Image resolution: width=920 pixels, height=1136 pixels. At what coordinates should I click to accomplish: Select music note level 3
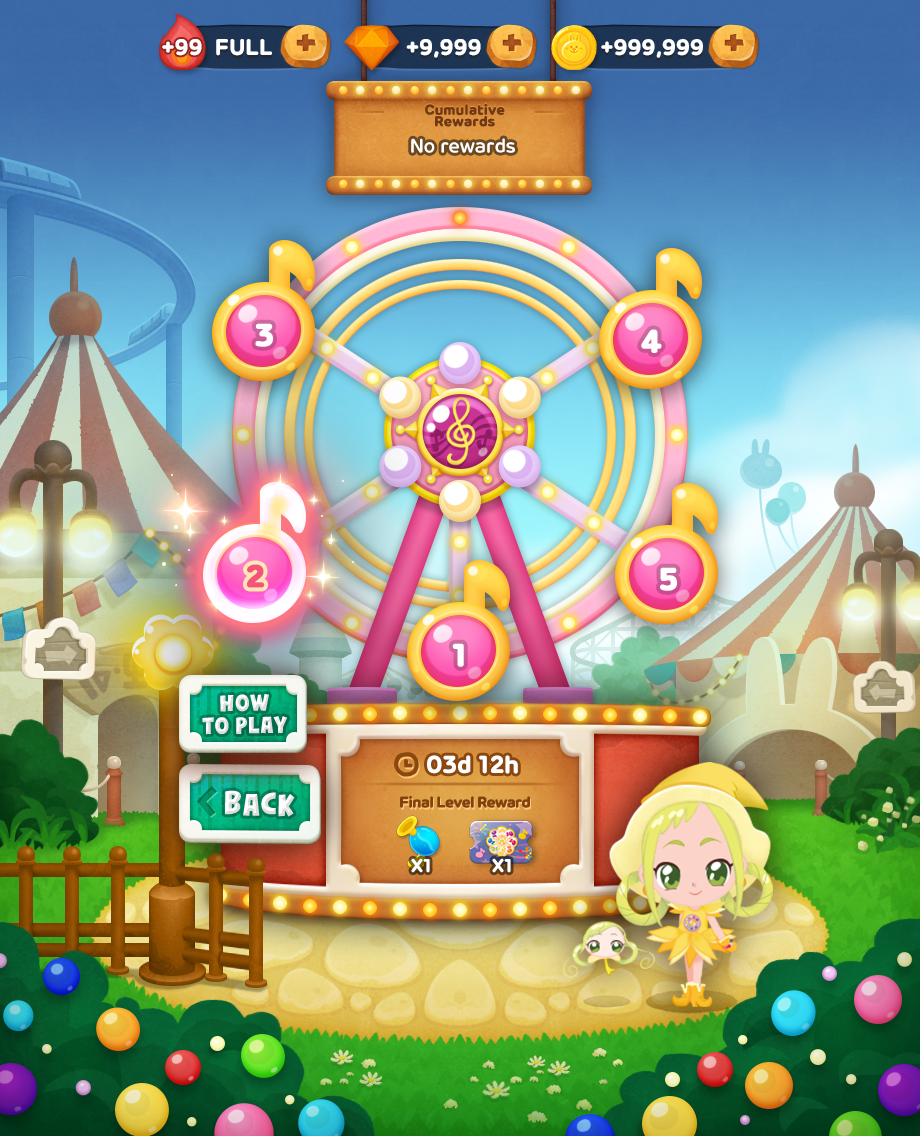click(263, 333)
